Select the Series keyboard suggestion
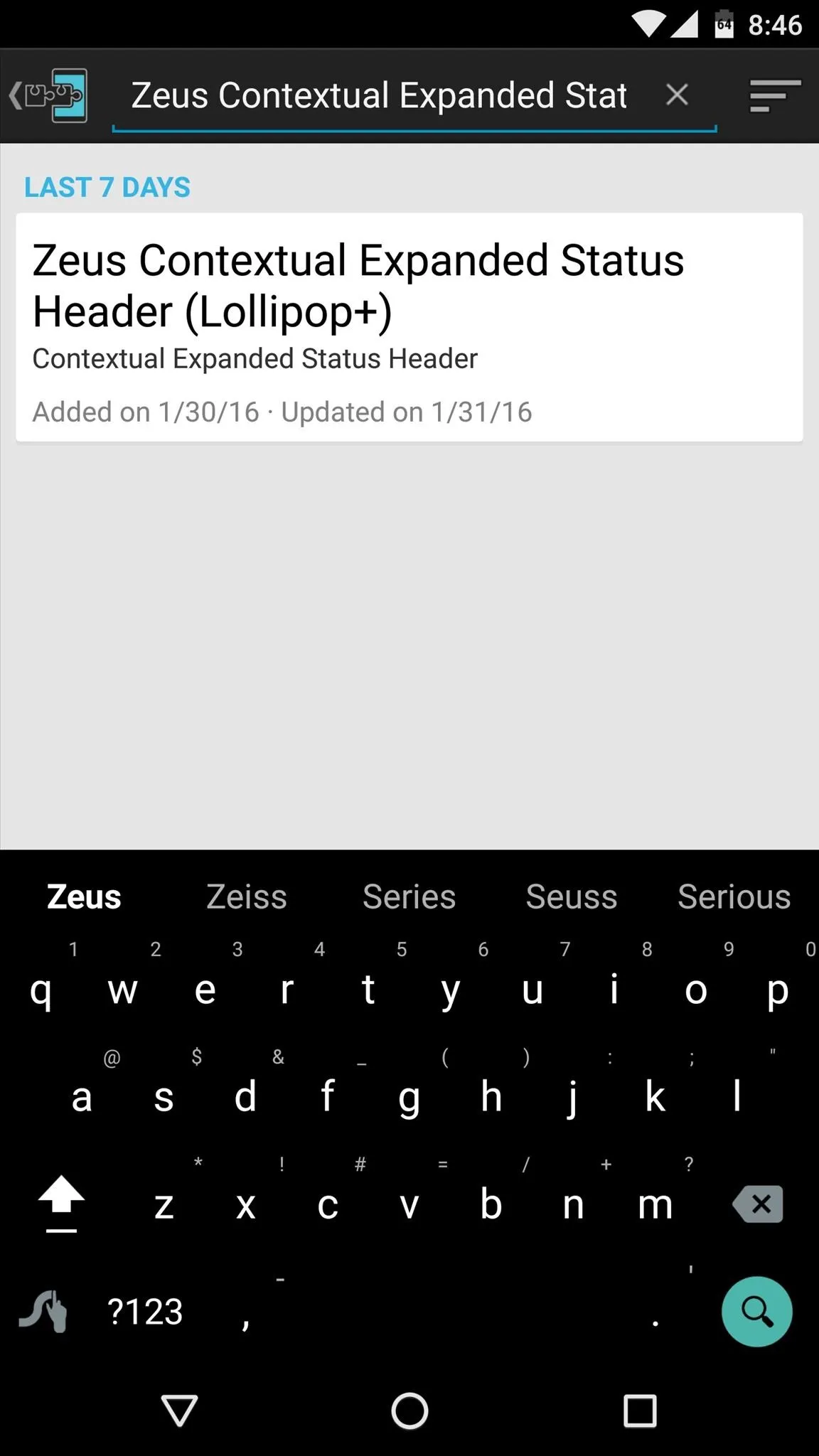819x1456 pixels. click(409, 896)
